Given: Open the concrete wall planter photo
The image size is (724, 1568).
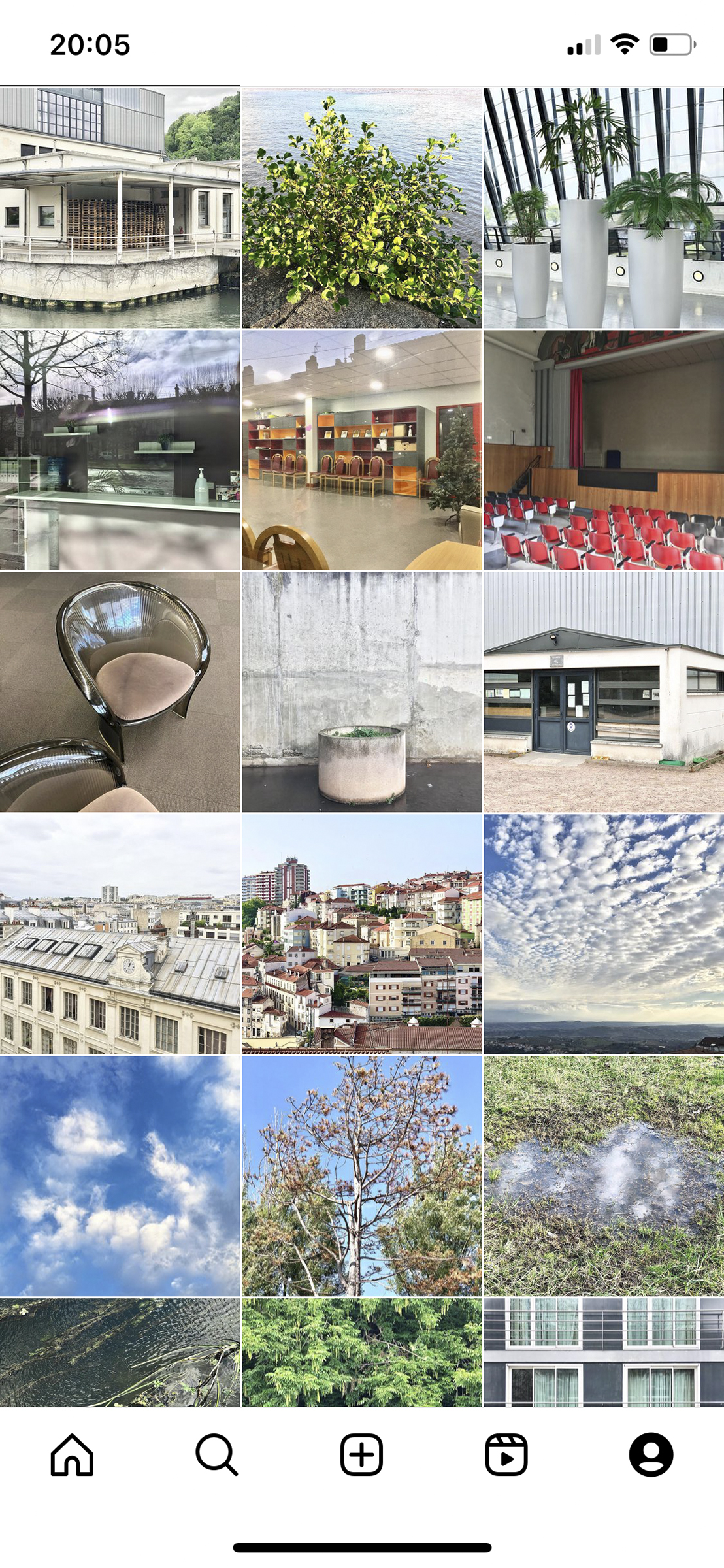Looking at the screenshot, I should 361,692.
